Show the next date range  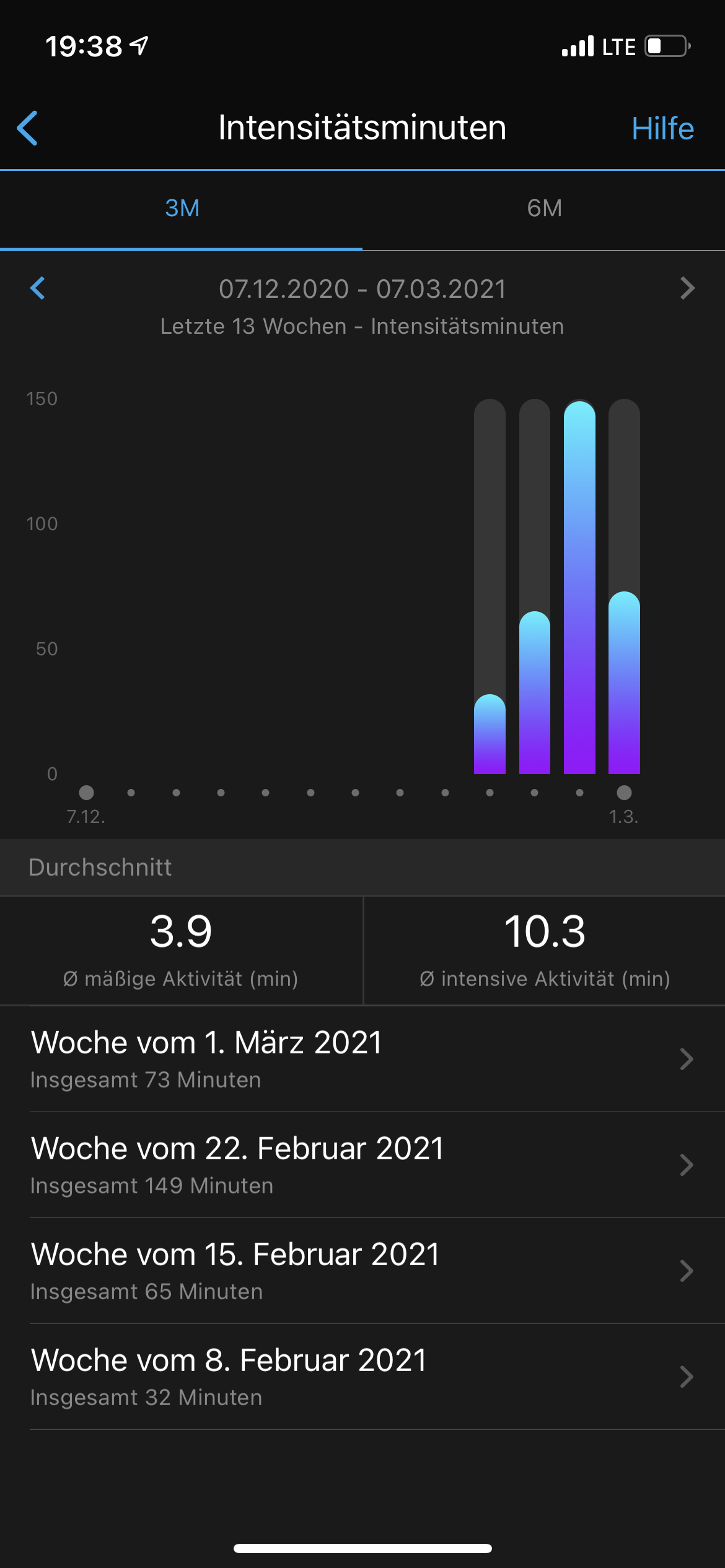point(687,288)
